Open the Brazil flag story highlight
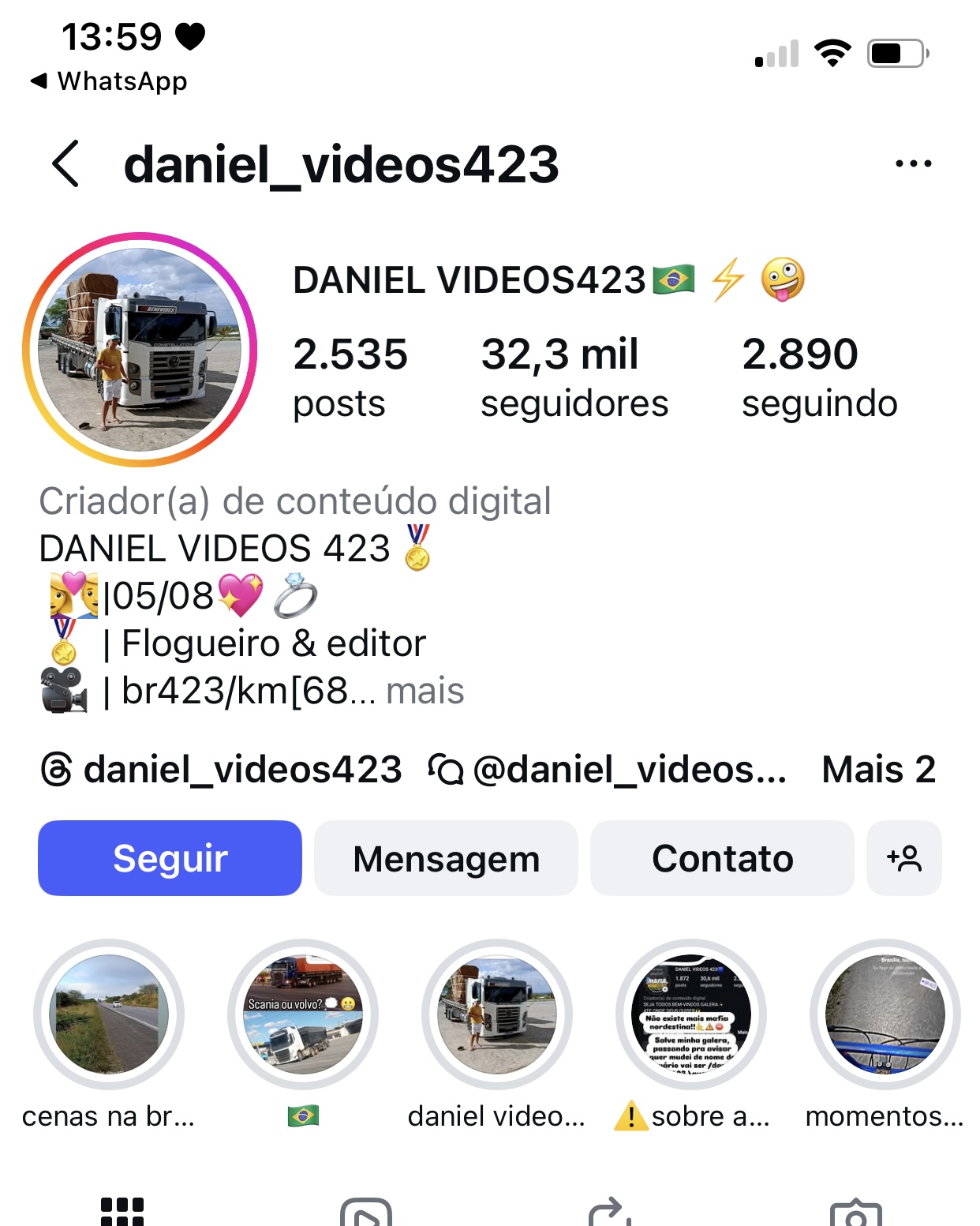 pos(301,1018)
